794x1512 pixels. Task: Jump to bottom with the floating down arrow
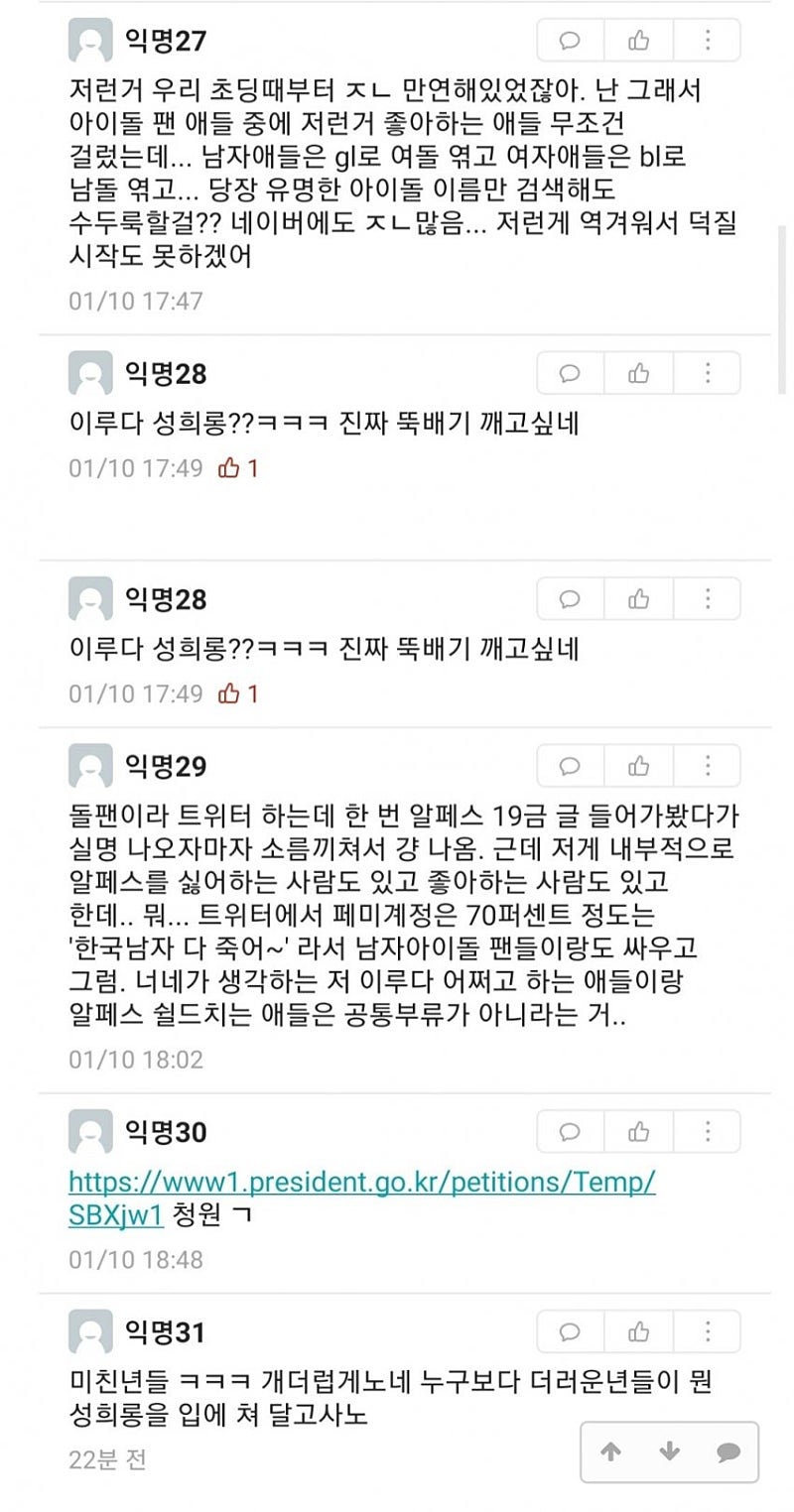pyautogui.click(x=670, y=1452)
